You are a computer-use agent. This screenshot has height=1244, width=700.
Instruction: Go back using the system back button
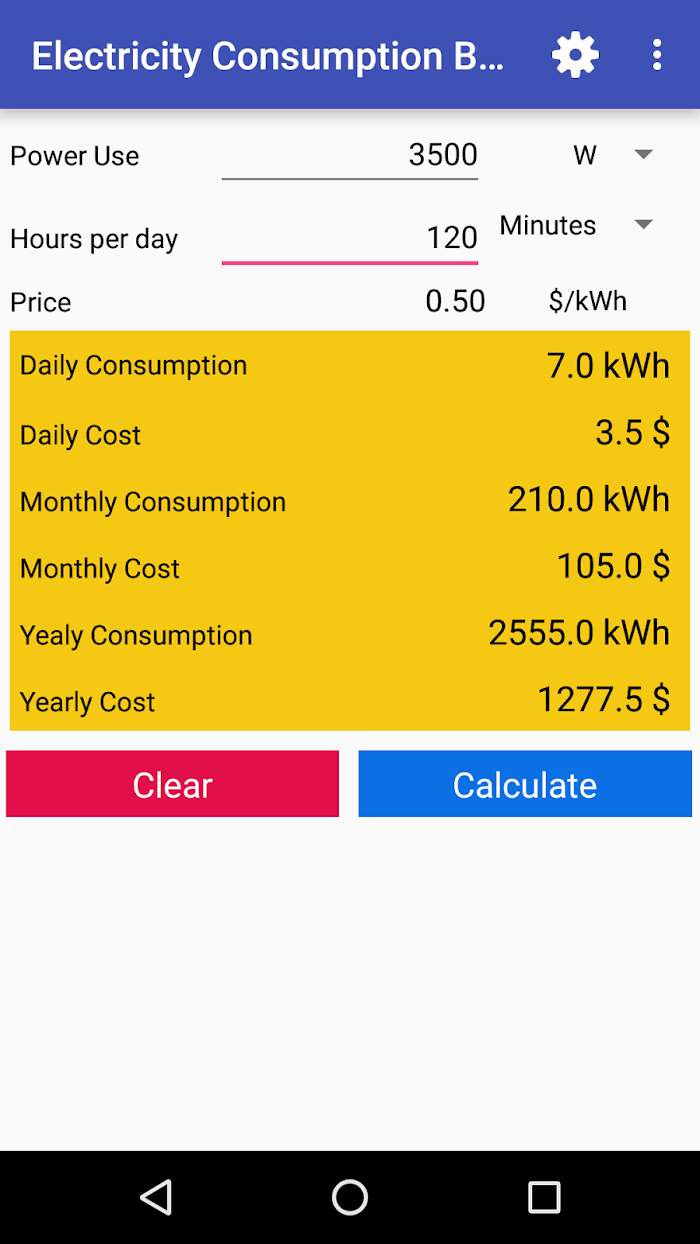click(156, 1197)
